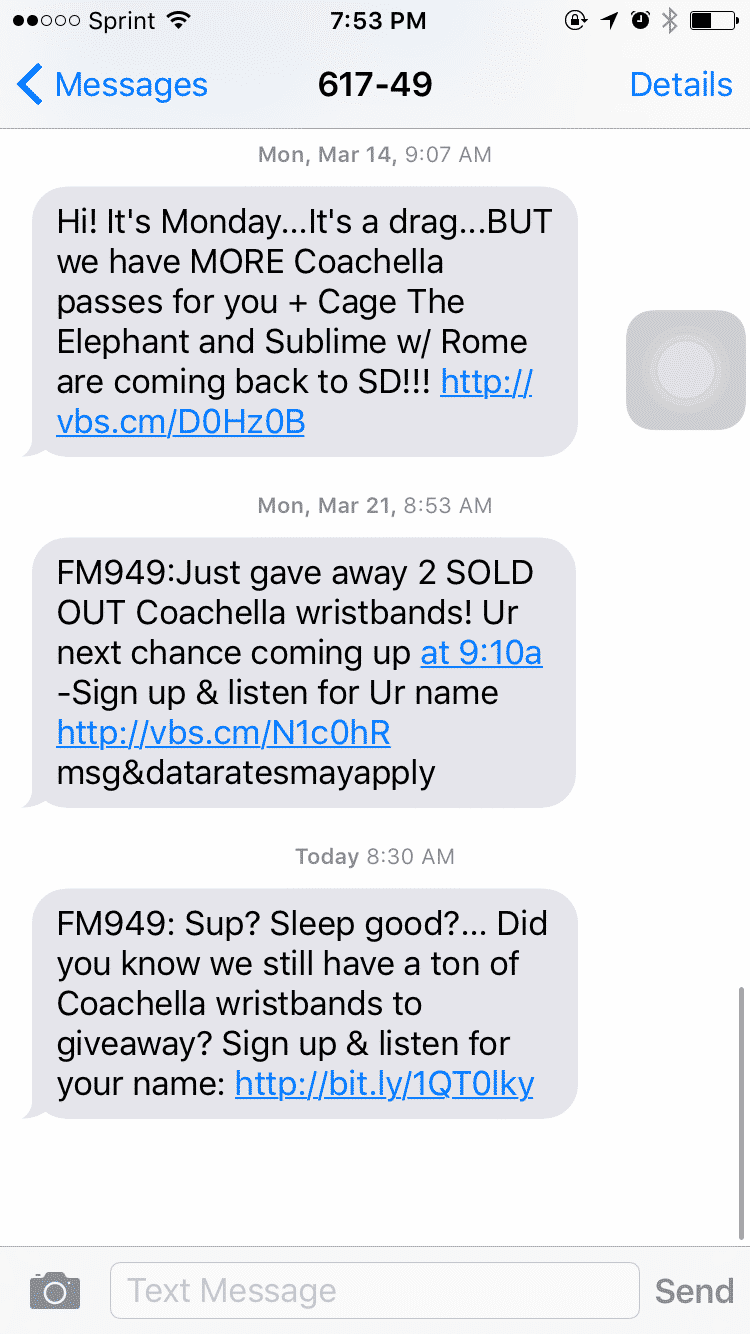Tap the AssistiveTouch floating button

(x=685, y=370)
